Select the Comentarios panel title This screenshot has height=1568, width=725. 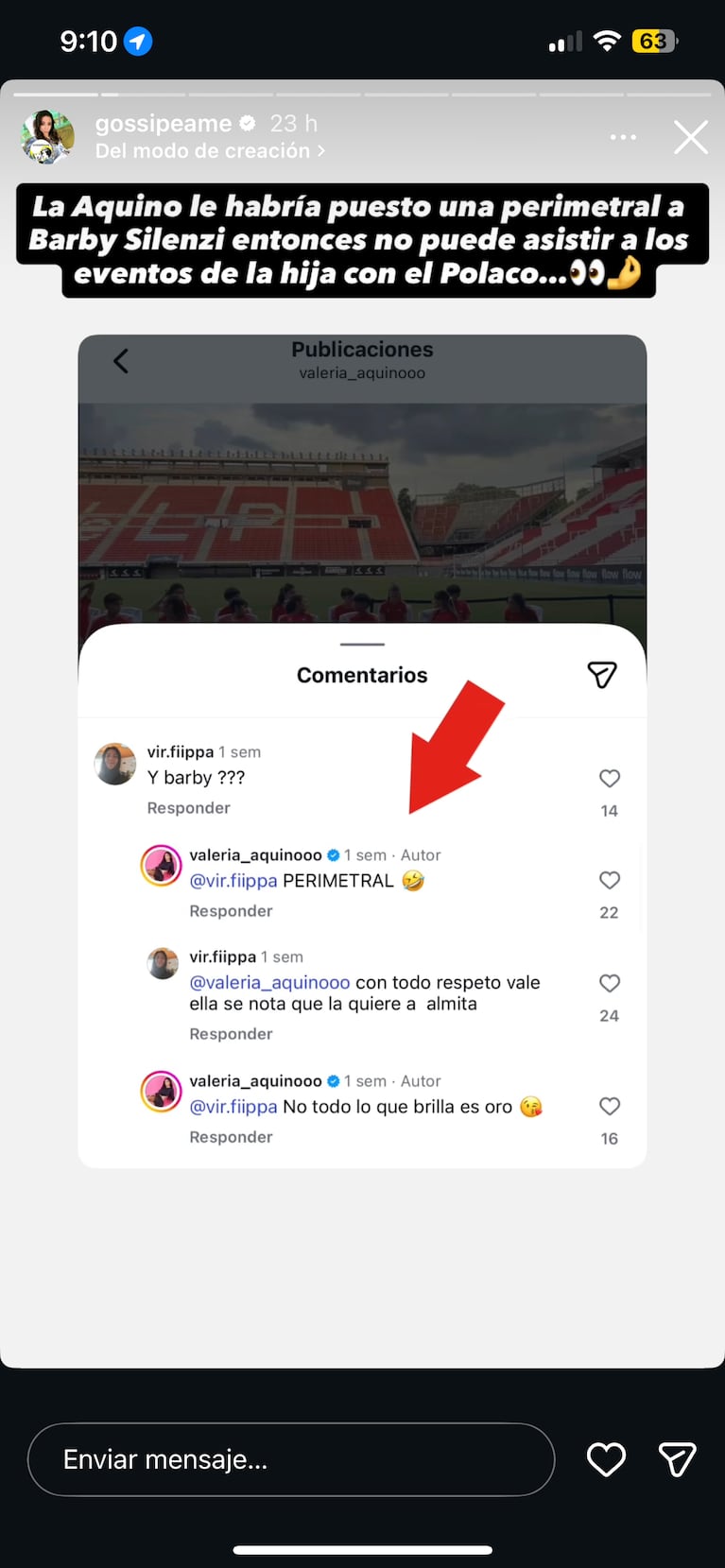[x=362, y=675]
